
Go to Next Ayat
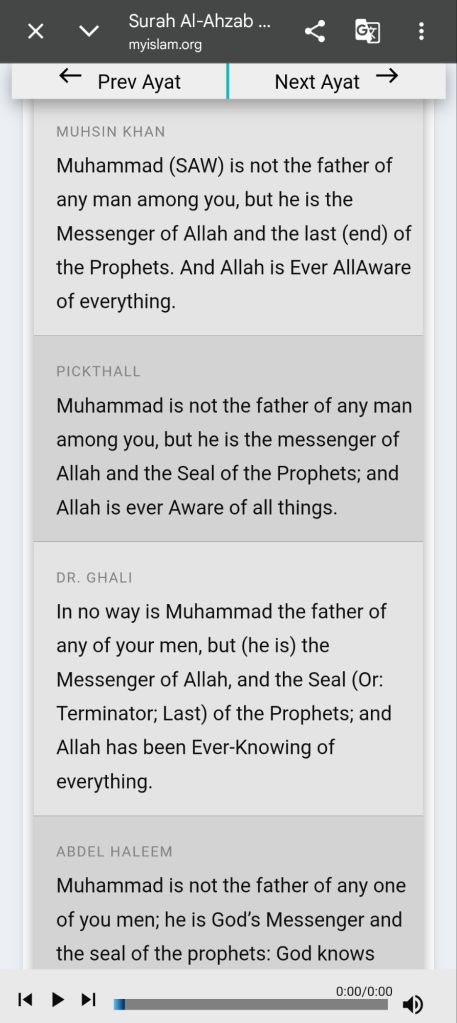click(x=337, y=81)
